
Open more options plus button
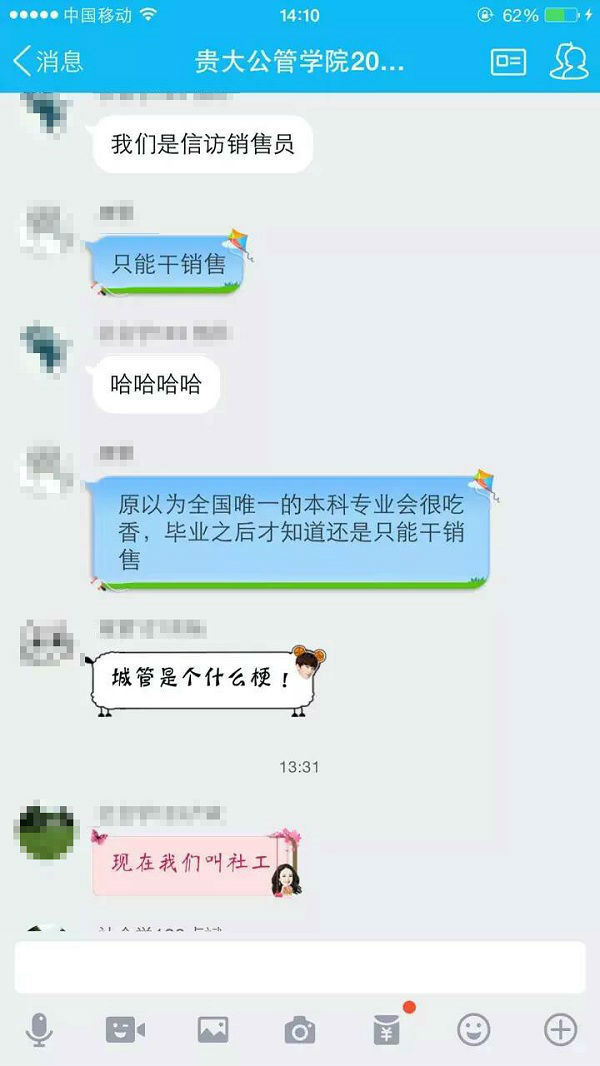coord(560,1029)
